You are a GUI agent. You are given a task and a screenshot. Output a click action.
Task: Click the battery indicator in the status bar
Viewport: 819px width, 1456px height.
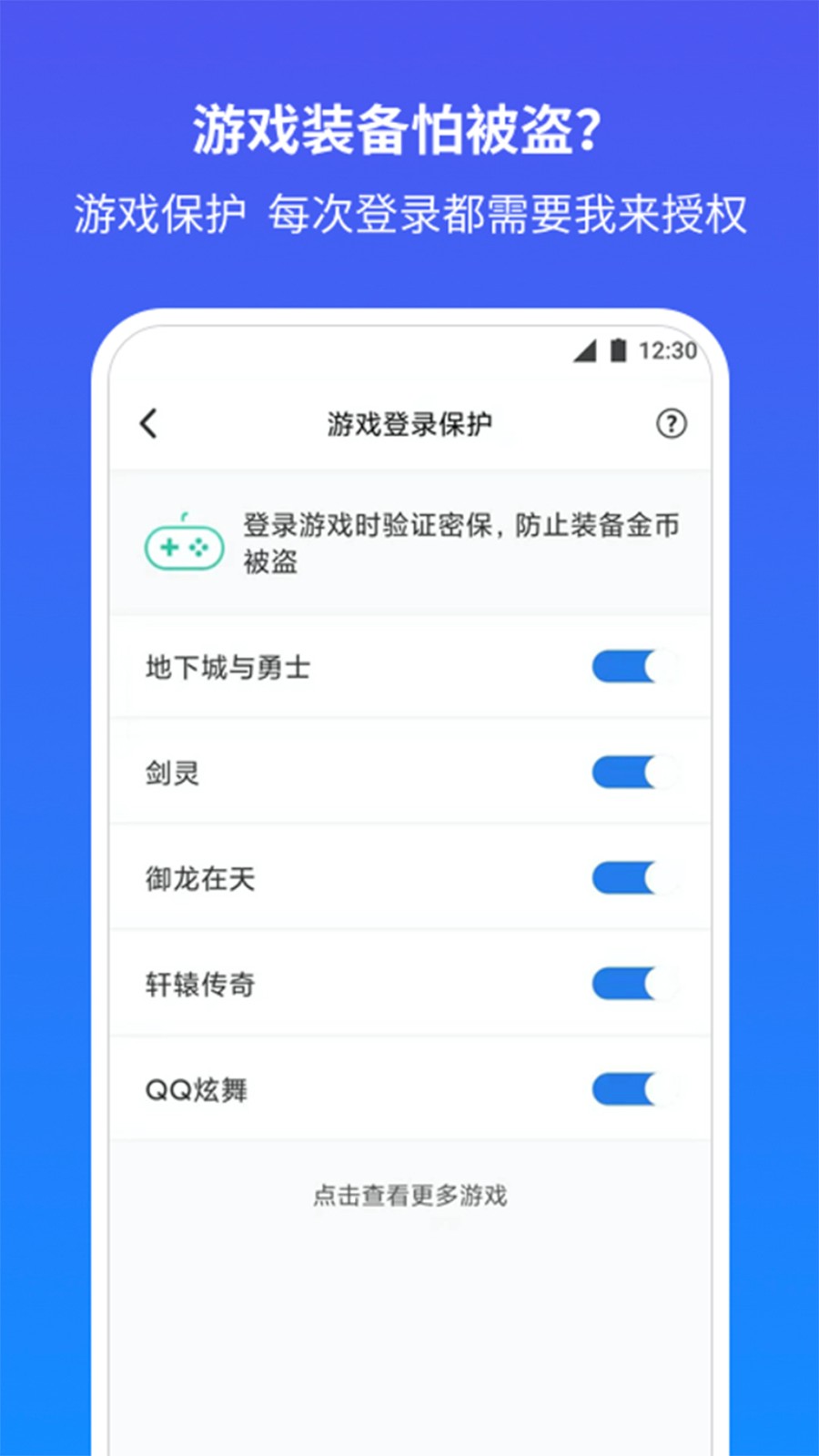618,349
